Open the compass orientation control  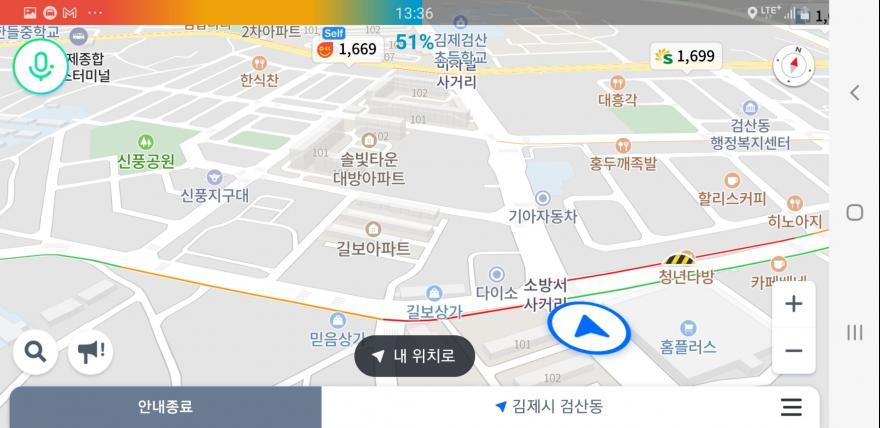click(x=794, y=65)
